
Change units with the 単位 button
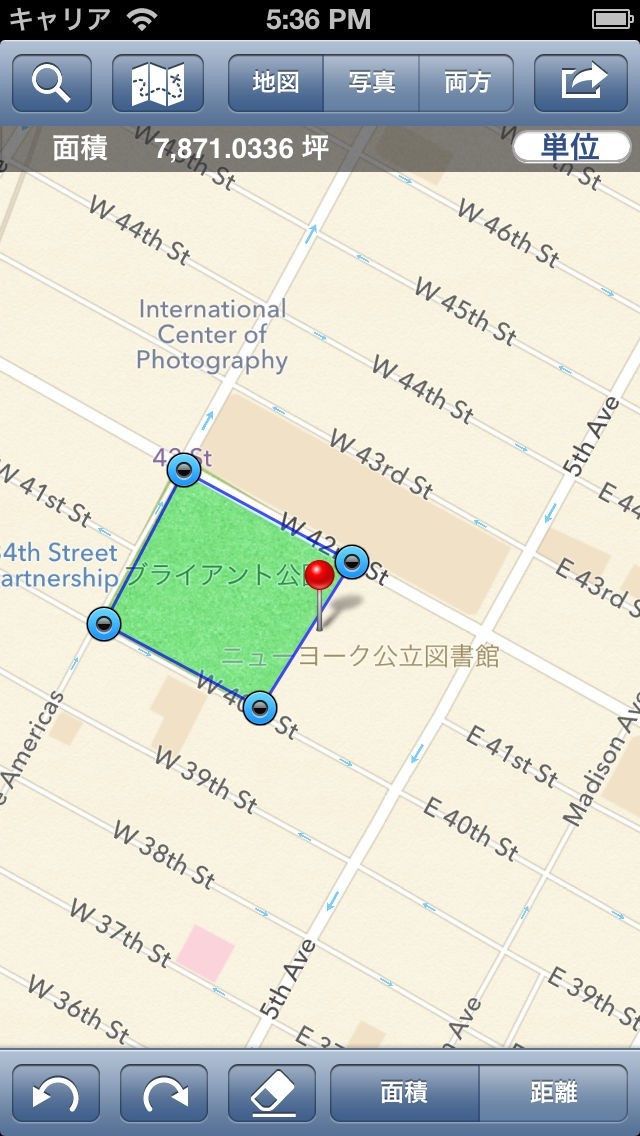[571, 148]
